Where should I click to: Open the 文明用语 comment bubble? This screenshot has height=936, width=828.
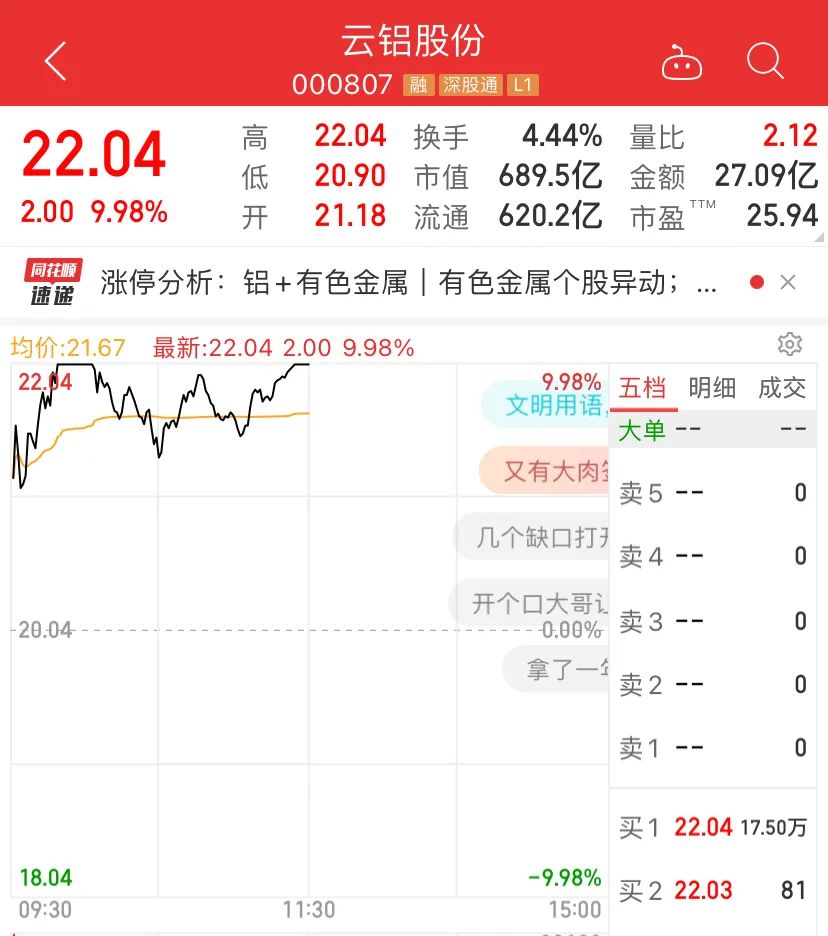(546, 406)
